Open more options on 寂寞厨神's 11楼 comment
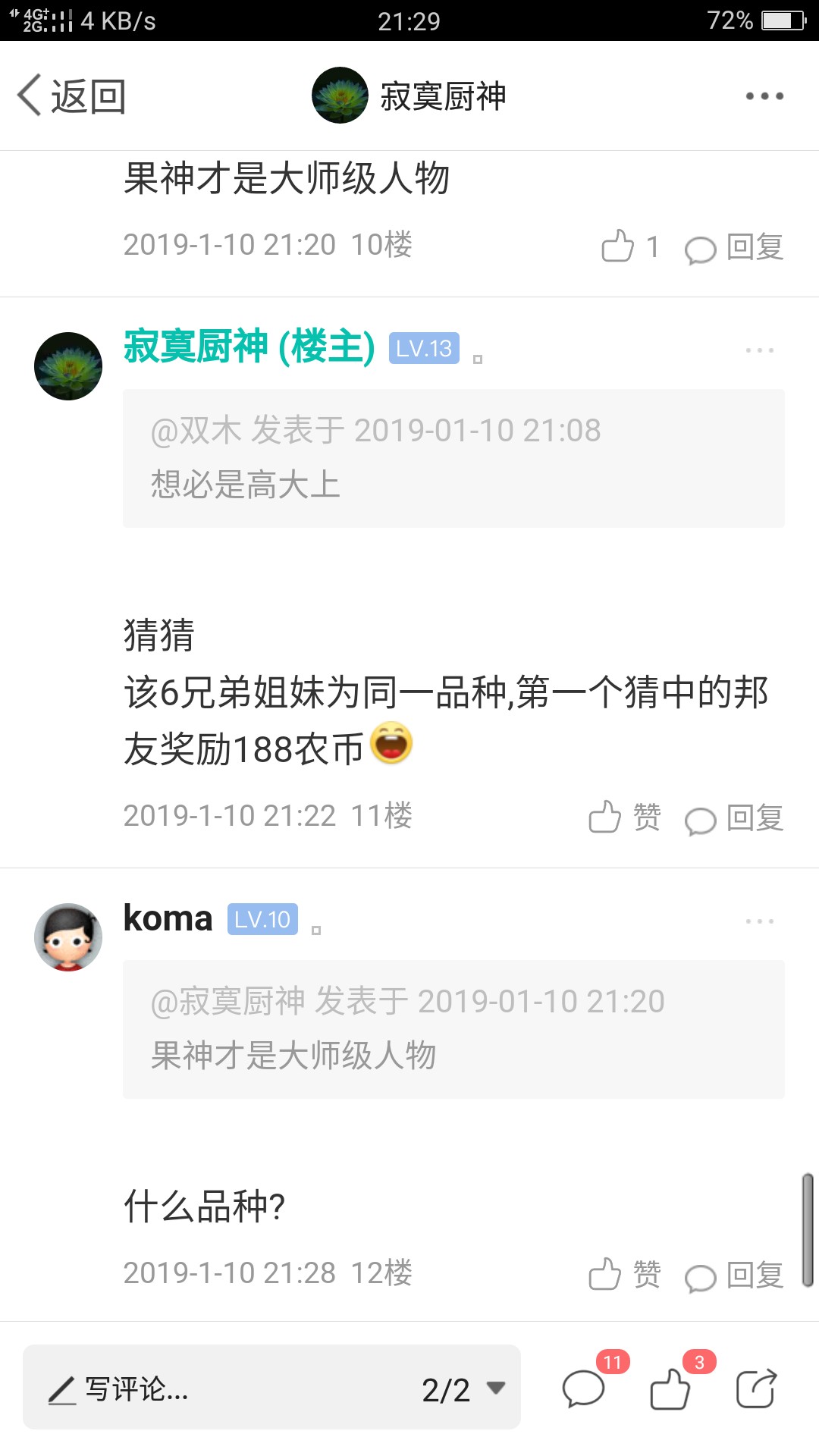The height and width of the screenshot is (1456, 819). (760, 350)
